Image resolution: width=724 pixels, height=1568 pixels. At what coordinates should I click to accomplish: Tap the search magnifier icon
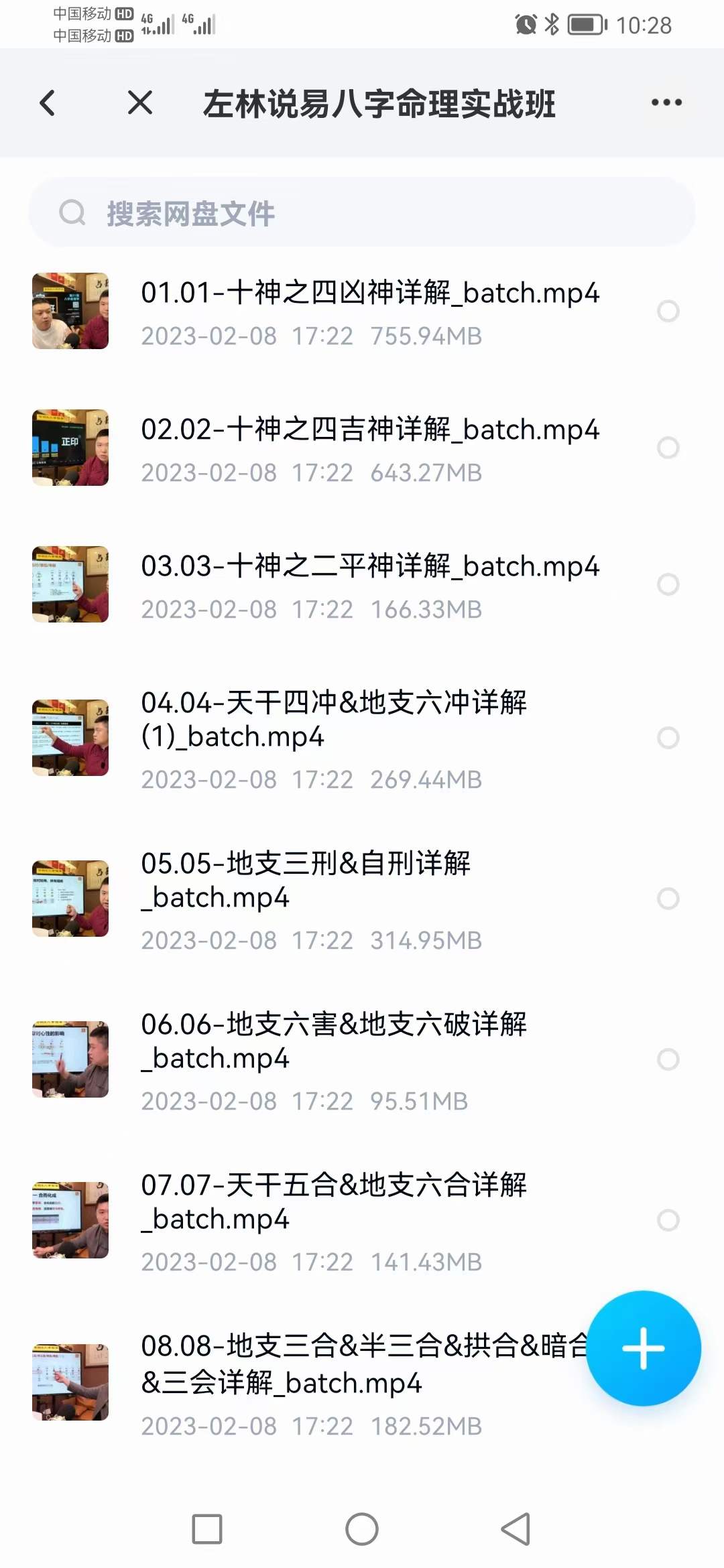72,213
